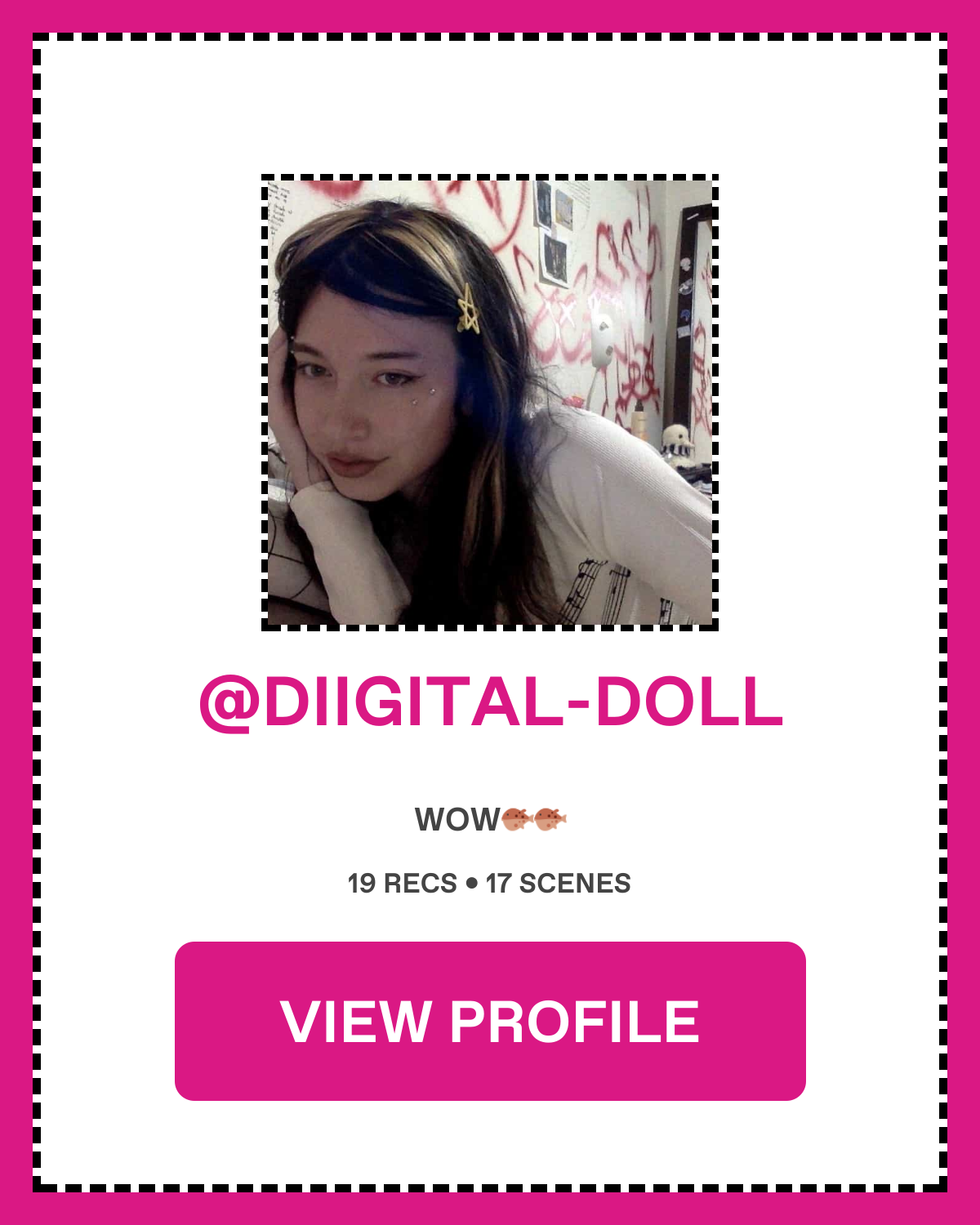Screen dimensions: 980x1225
Task: Open diigital-doll's profile photo
Action: pos(490,403)
